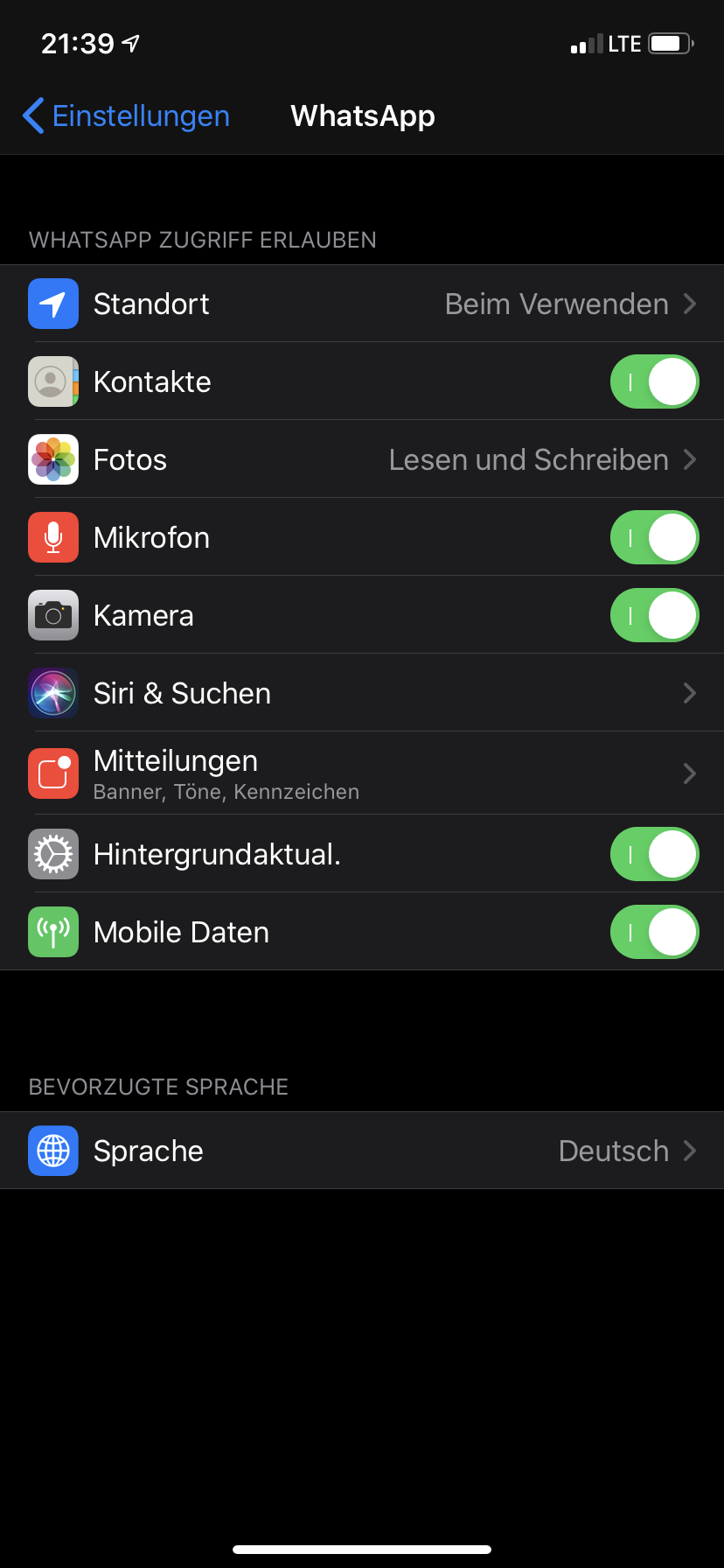
Task: Open Mitteilungen notification settings
Action: click(x=362, y=773)
